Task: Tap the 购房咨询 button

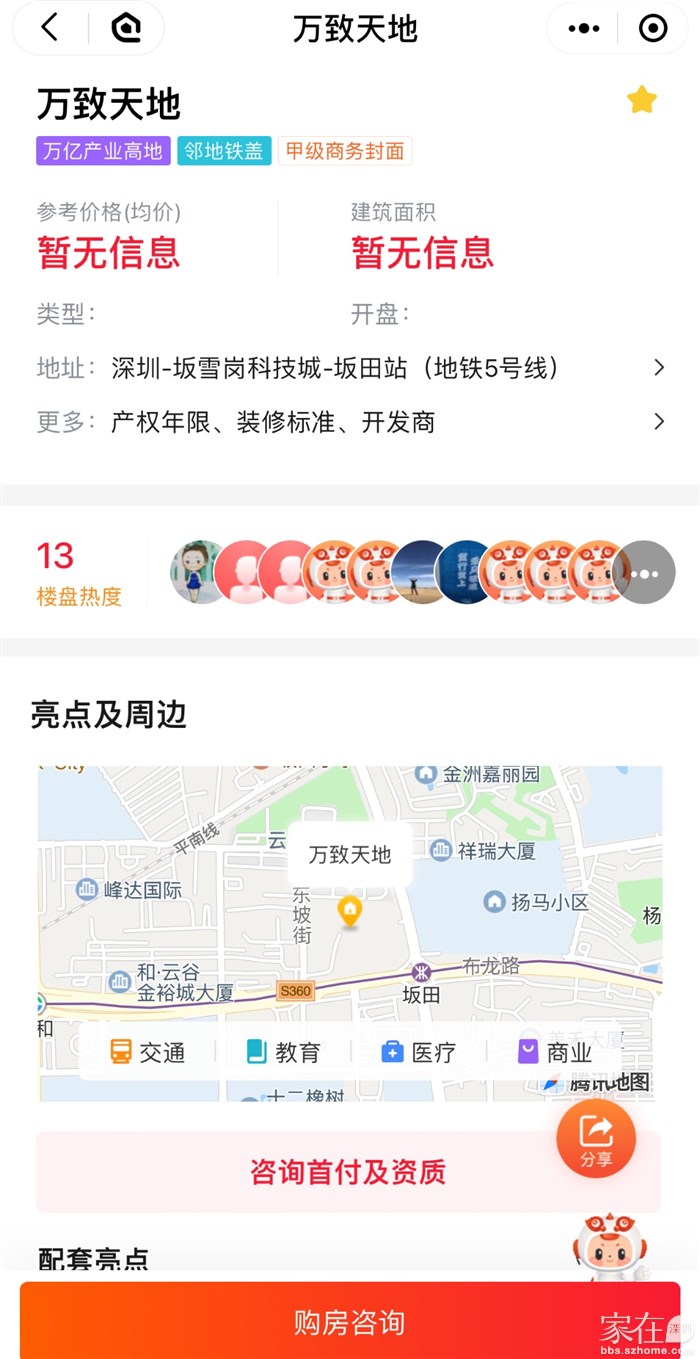Action: coord(349,1322)
